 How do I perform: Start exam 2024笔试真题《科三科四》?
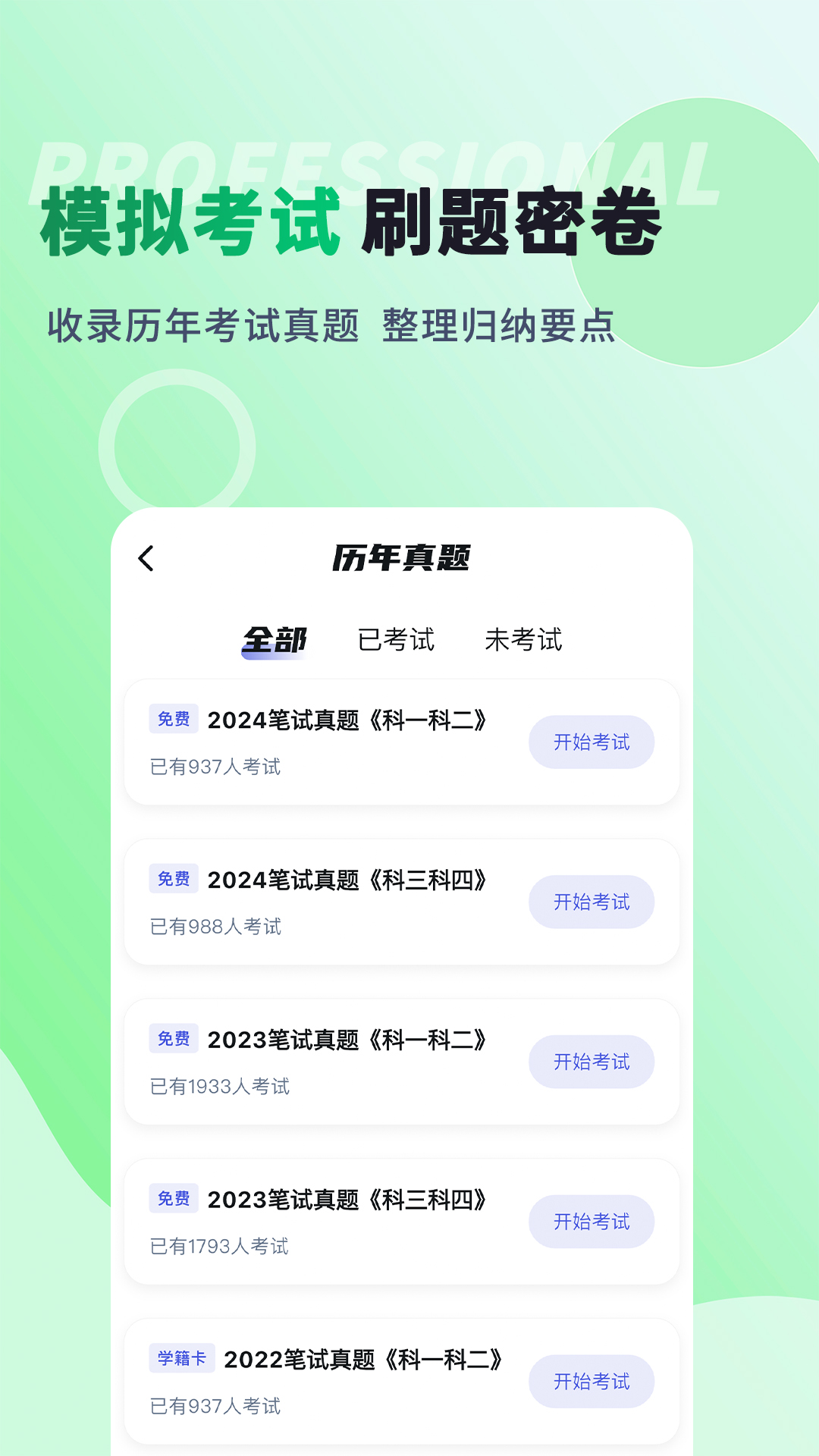(591, 902)
